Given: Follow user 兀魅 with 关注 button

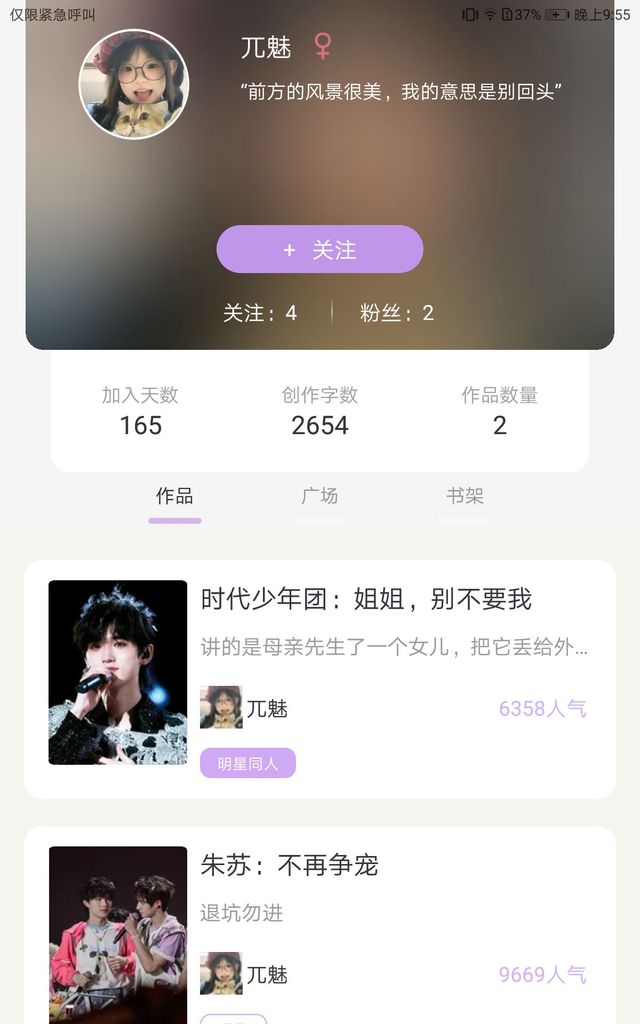Looking at the screenshot, I should tap(320, 249).
